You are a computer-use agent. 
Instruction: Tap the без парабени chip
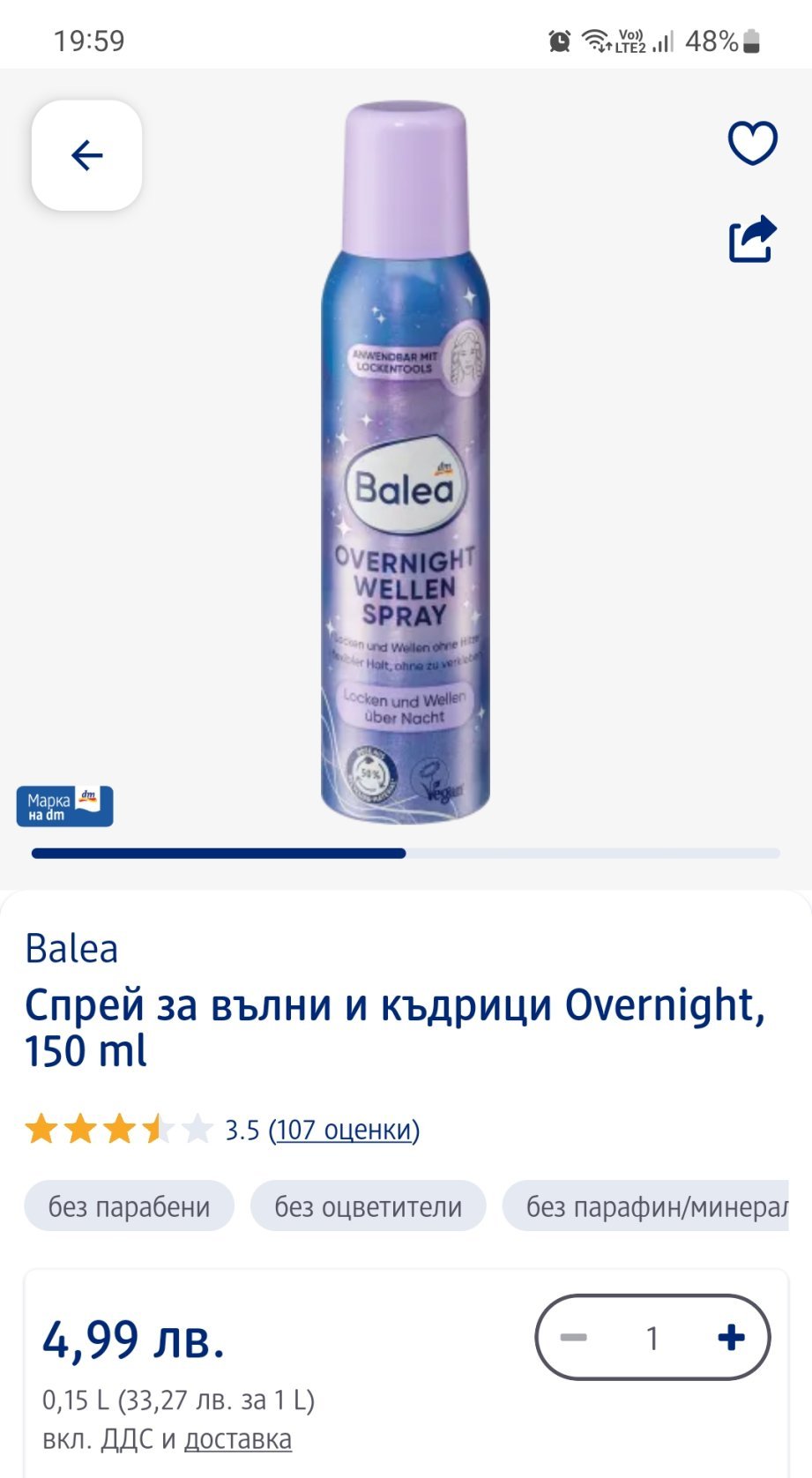pyautogui.click(x=129, y=1206)
